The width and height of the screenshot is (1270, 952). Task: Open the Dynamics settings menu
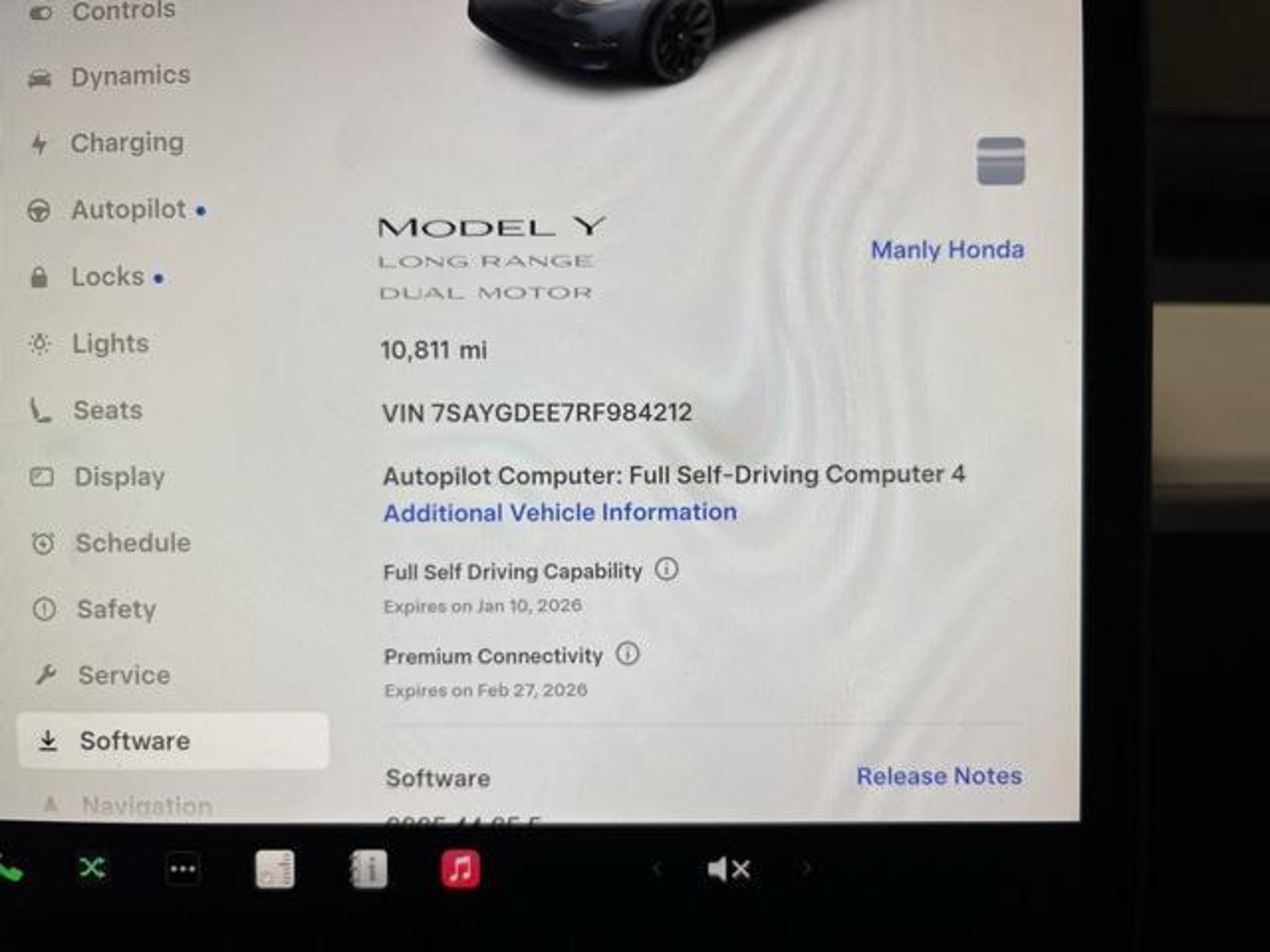coord(130,77)
